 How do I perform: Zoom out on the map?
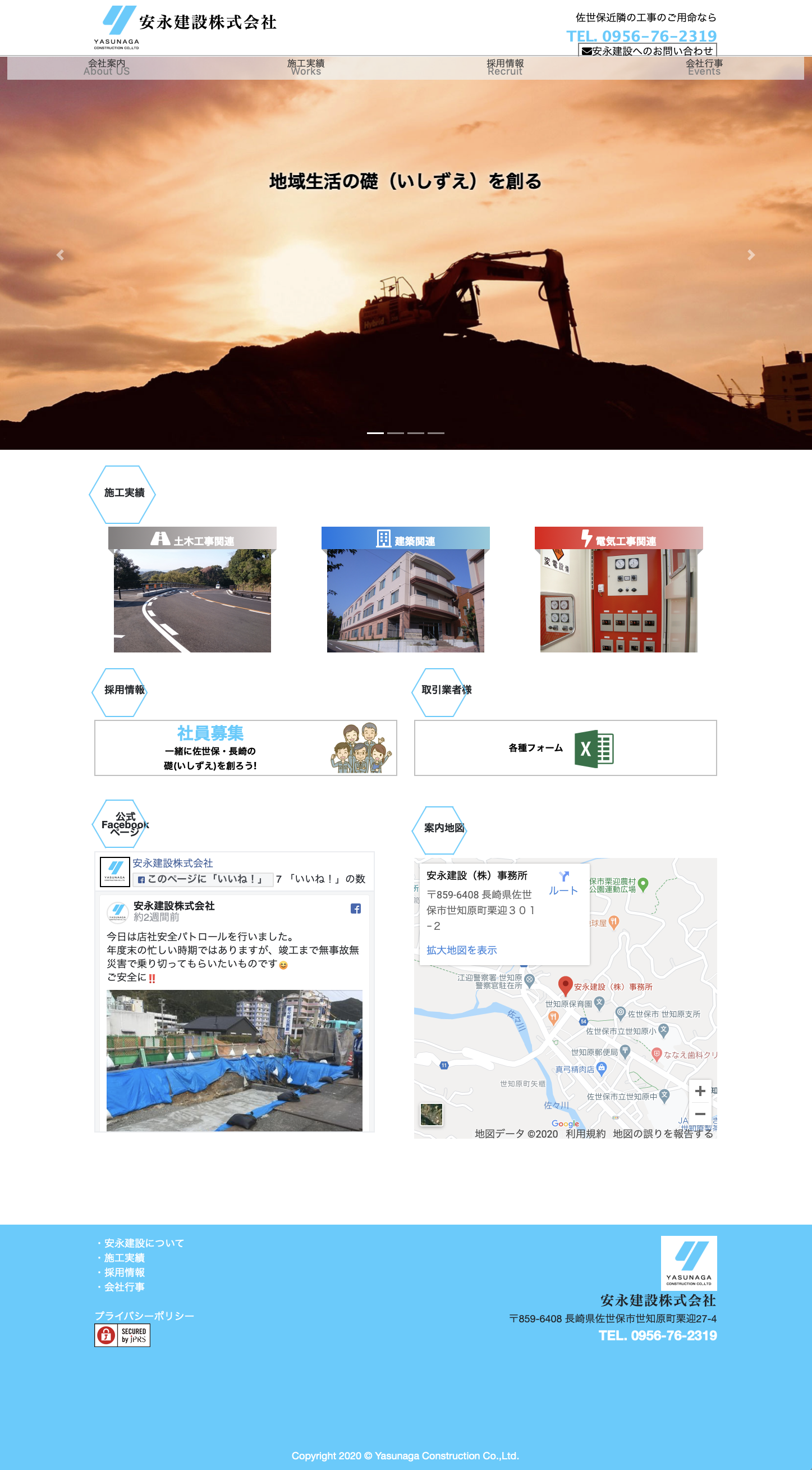tap(700, 1114)
